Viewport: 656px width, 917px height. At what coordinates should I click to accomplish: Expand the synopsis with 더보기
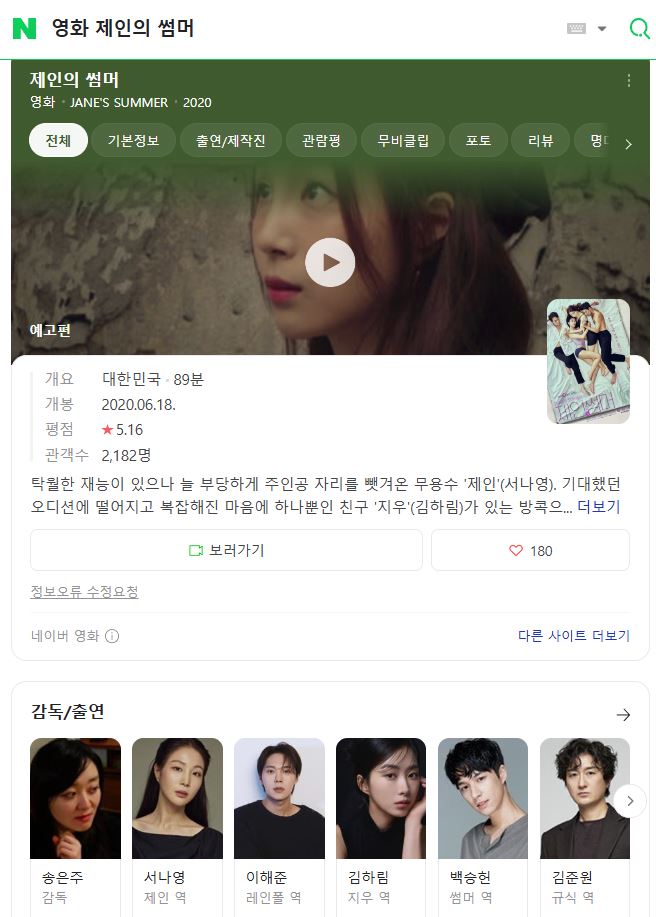pos(598,507)
